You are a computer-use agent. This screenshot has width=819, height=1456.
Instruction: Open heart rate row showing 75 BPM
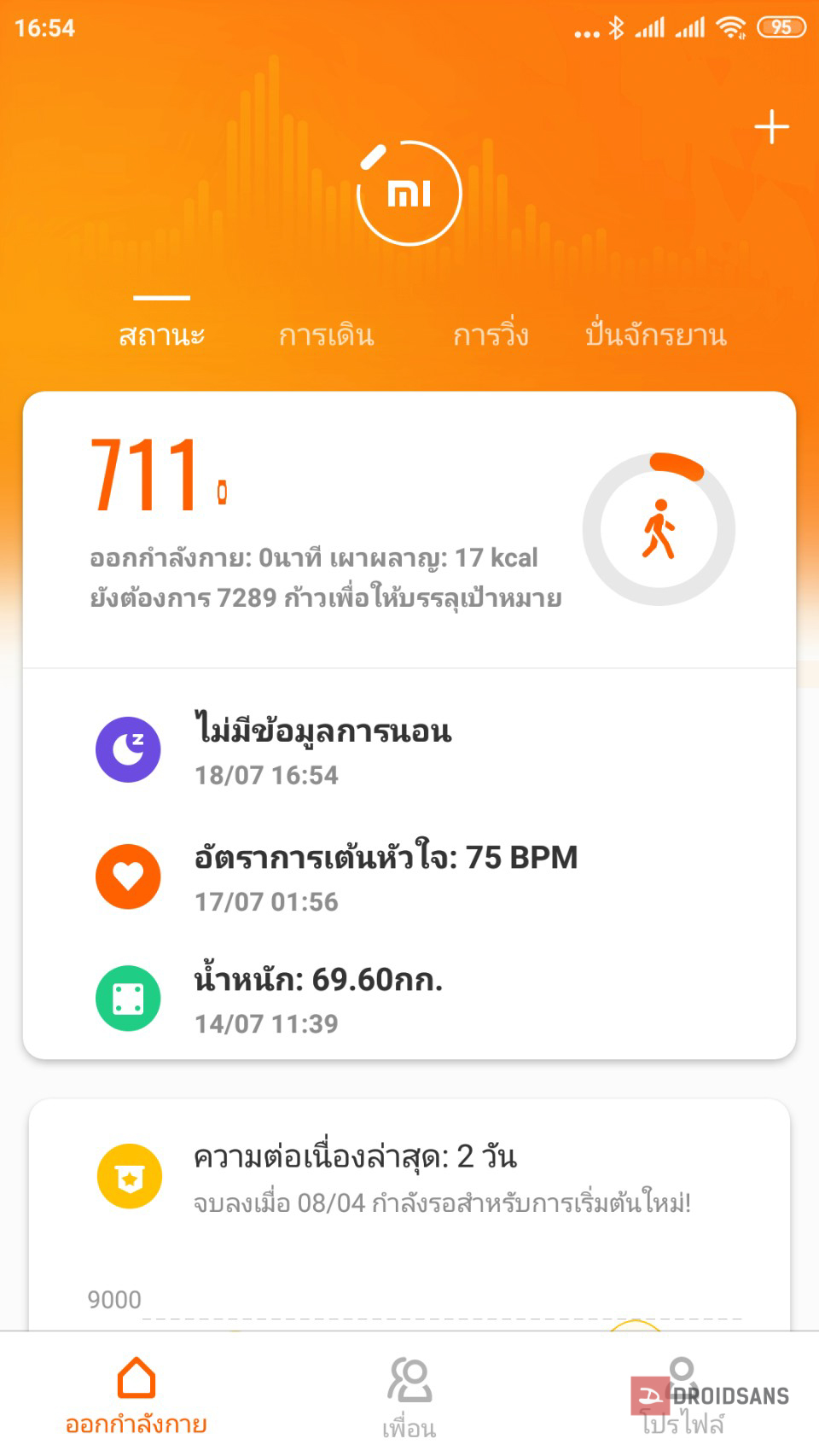[x=409, y=877]
